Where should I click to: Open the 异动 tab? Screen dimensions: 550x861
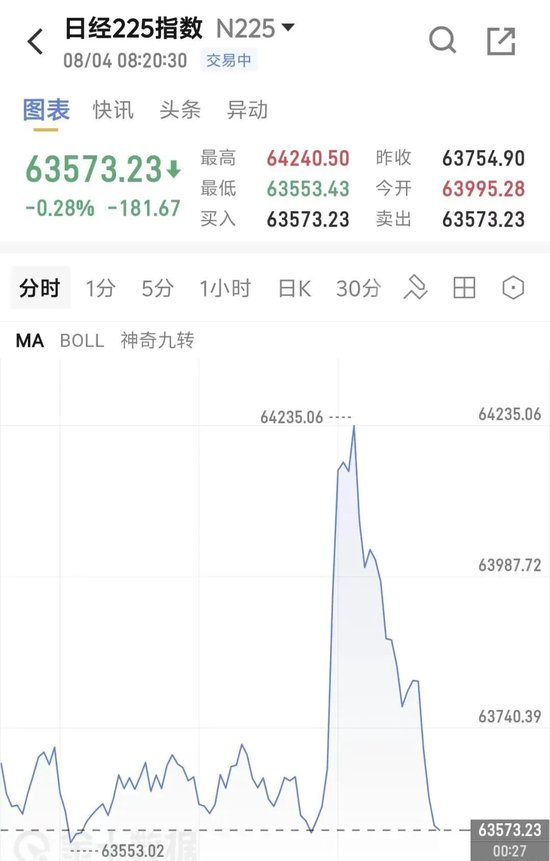point(247,110)
